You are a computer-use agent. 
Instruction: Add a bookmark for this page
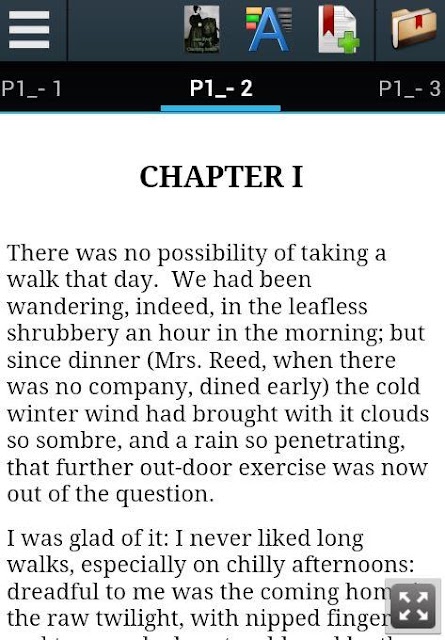pos(338,29)
